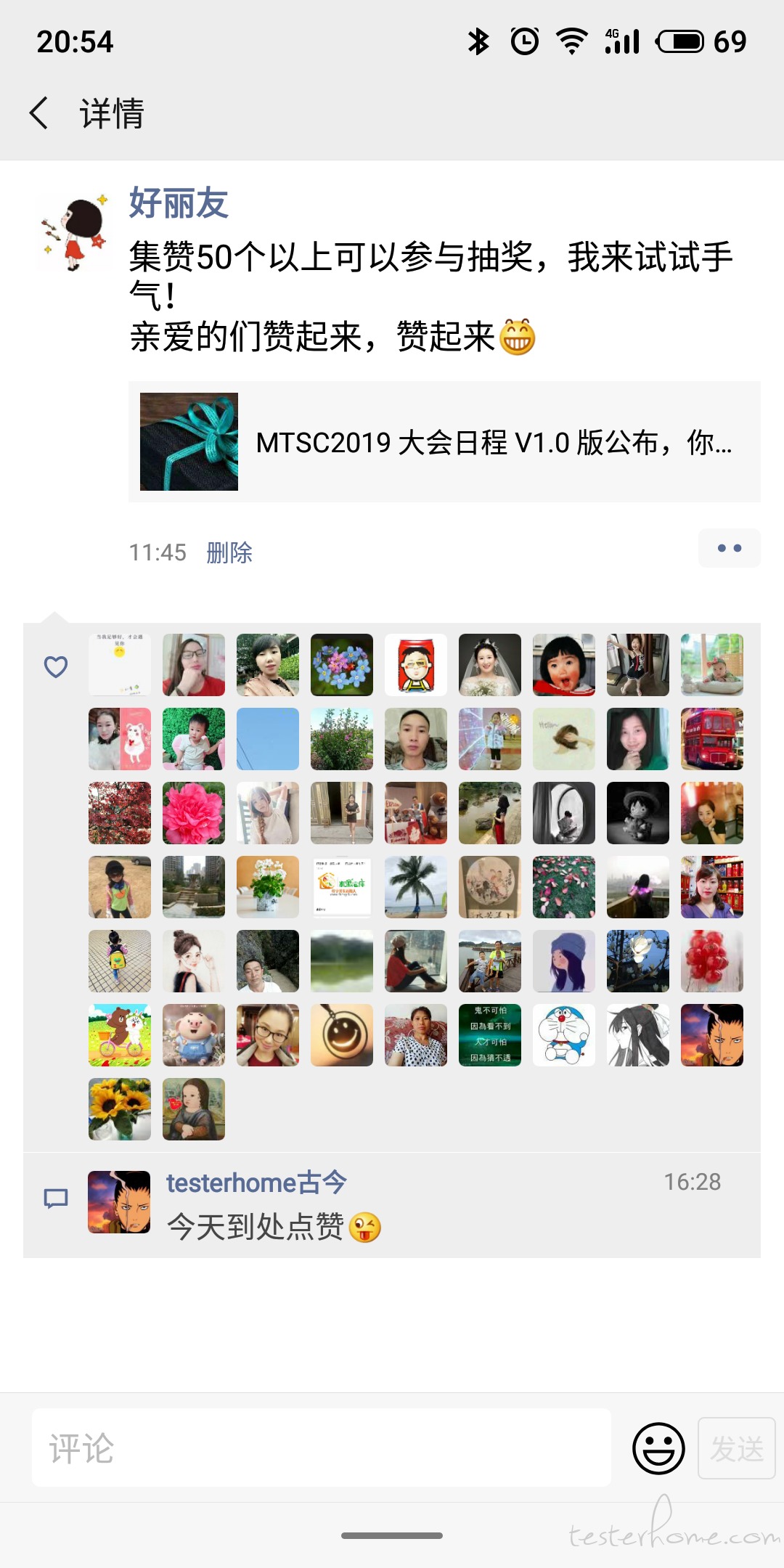
Task: Open the red double-decker bus avatar
Action: click(711, 739)
